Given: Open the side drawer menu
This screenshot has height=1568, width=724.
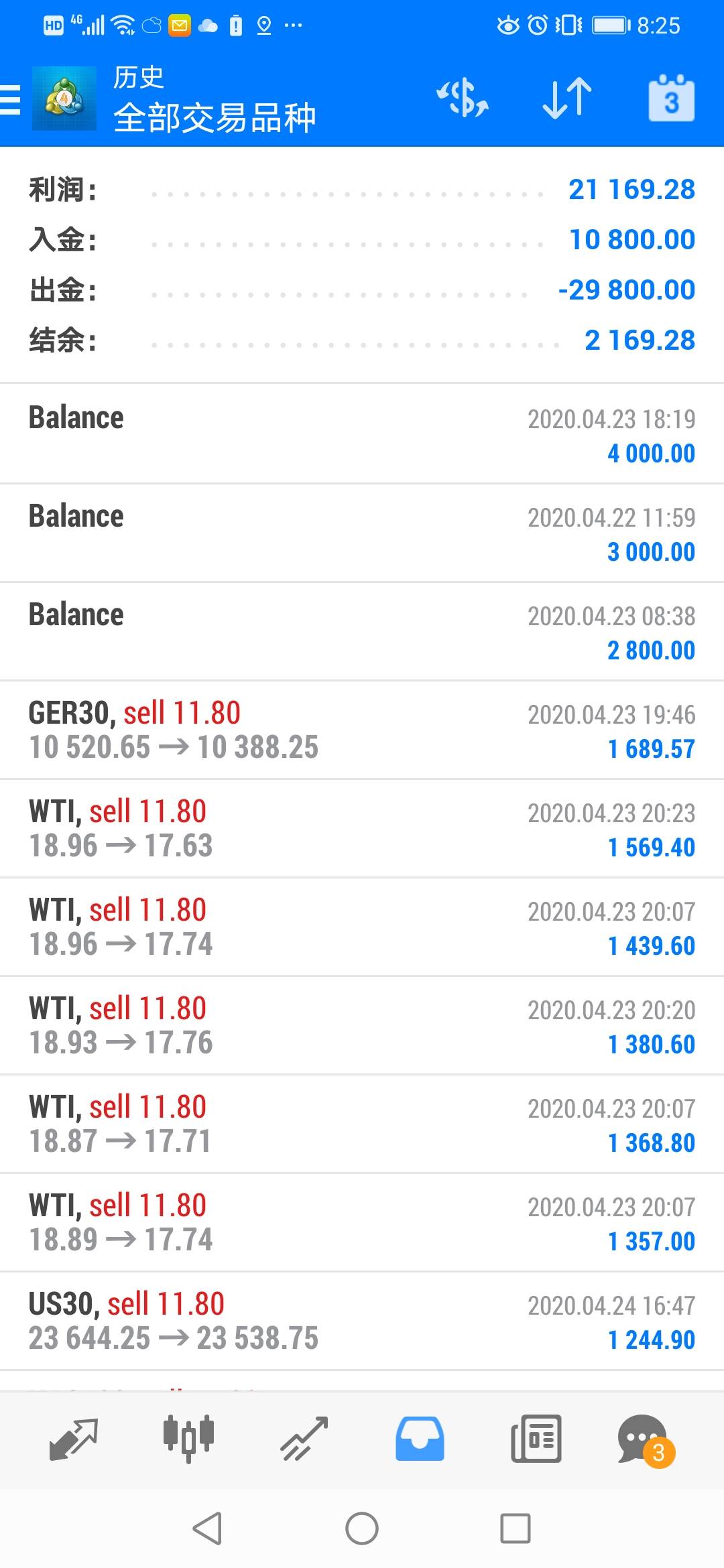Looking at the screenshot, I should [x=12, y=99].
